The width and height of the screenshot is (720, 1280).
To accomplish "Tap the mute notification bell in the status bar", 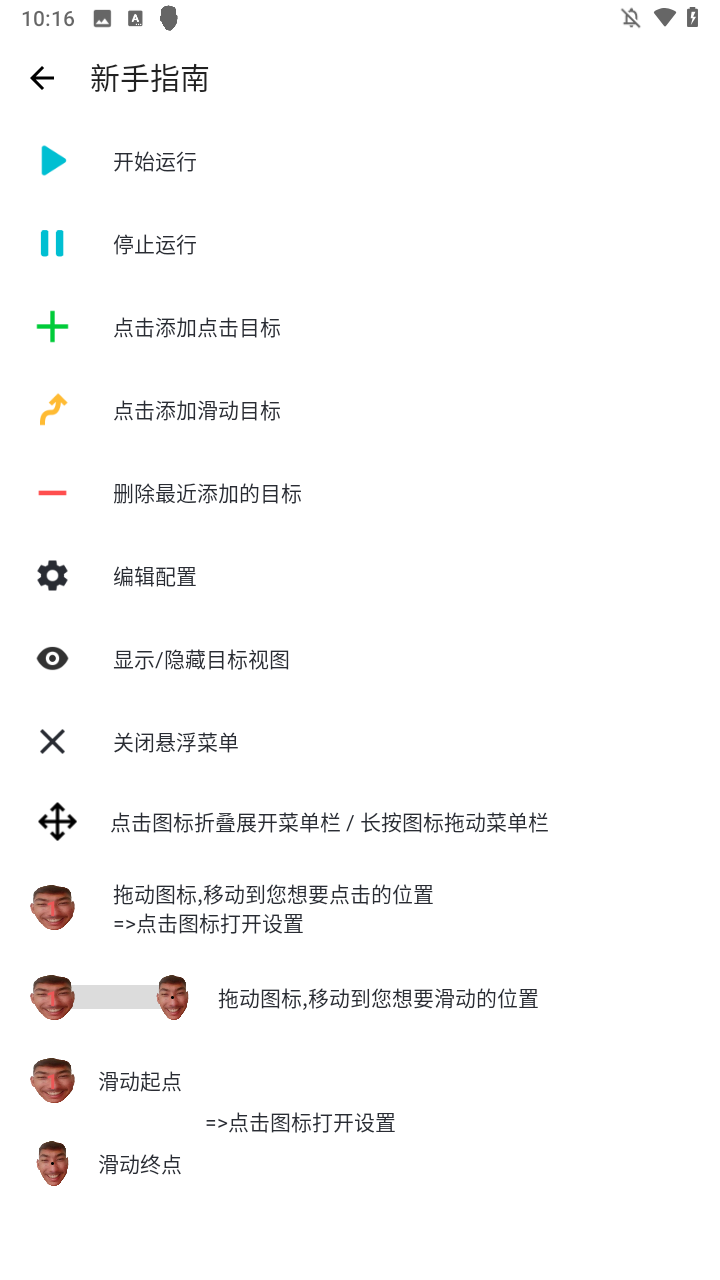I will (630, 17).
